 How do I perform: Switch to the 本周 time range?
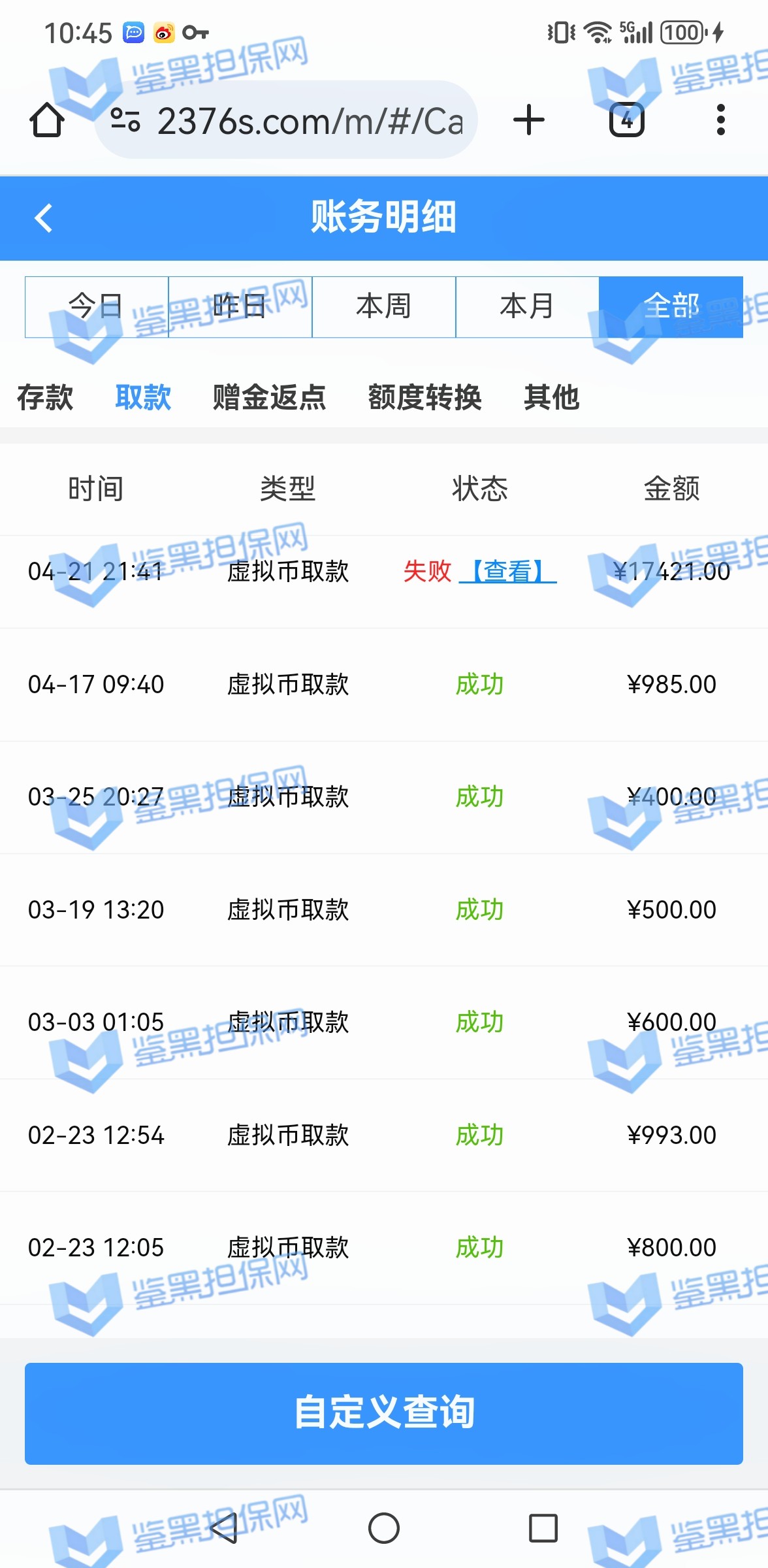384,306
